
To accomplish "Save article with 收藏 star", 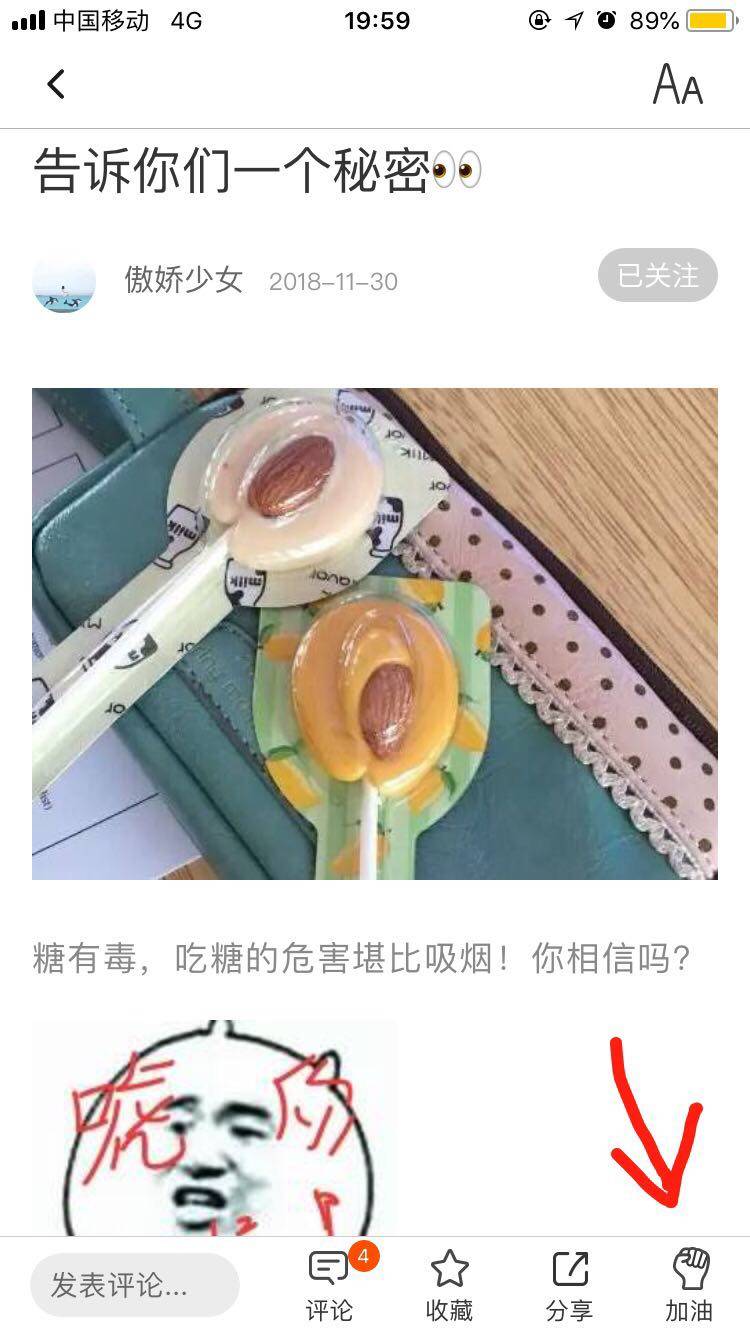I will [x=449, y=1285].
